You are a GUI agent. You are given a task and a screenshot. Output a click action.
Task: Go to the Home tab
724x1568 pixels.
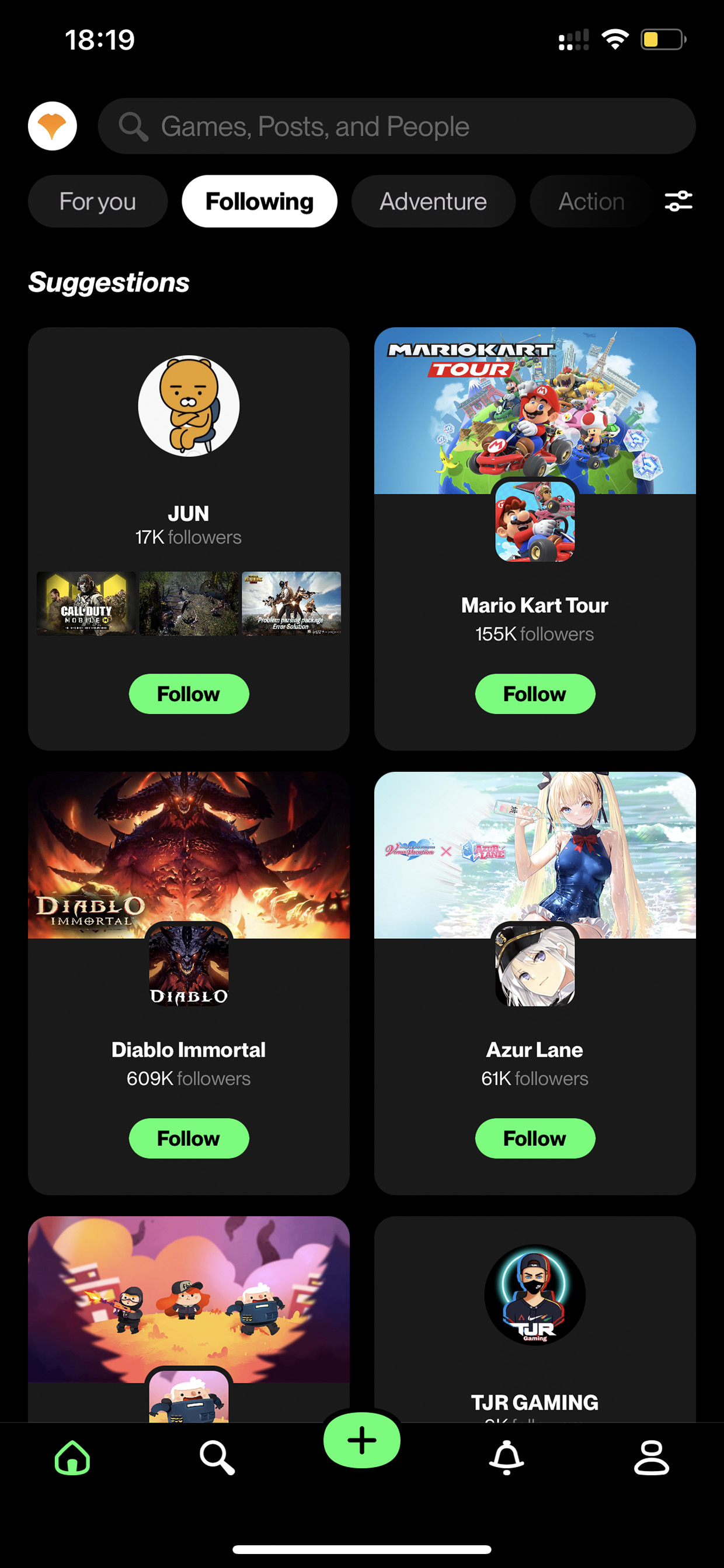point(72,1458)
